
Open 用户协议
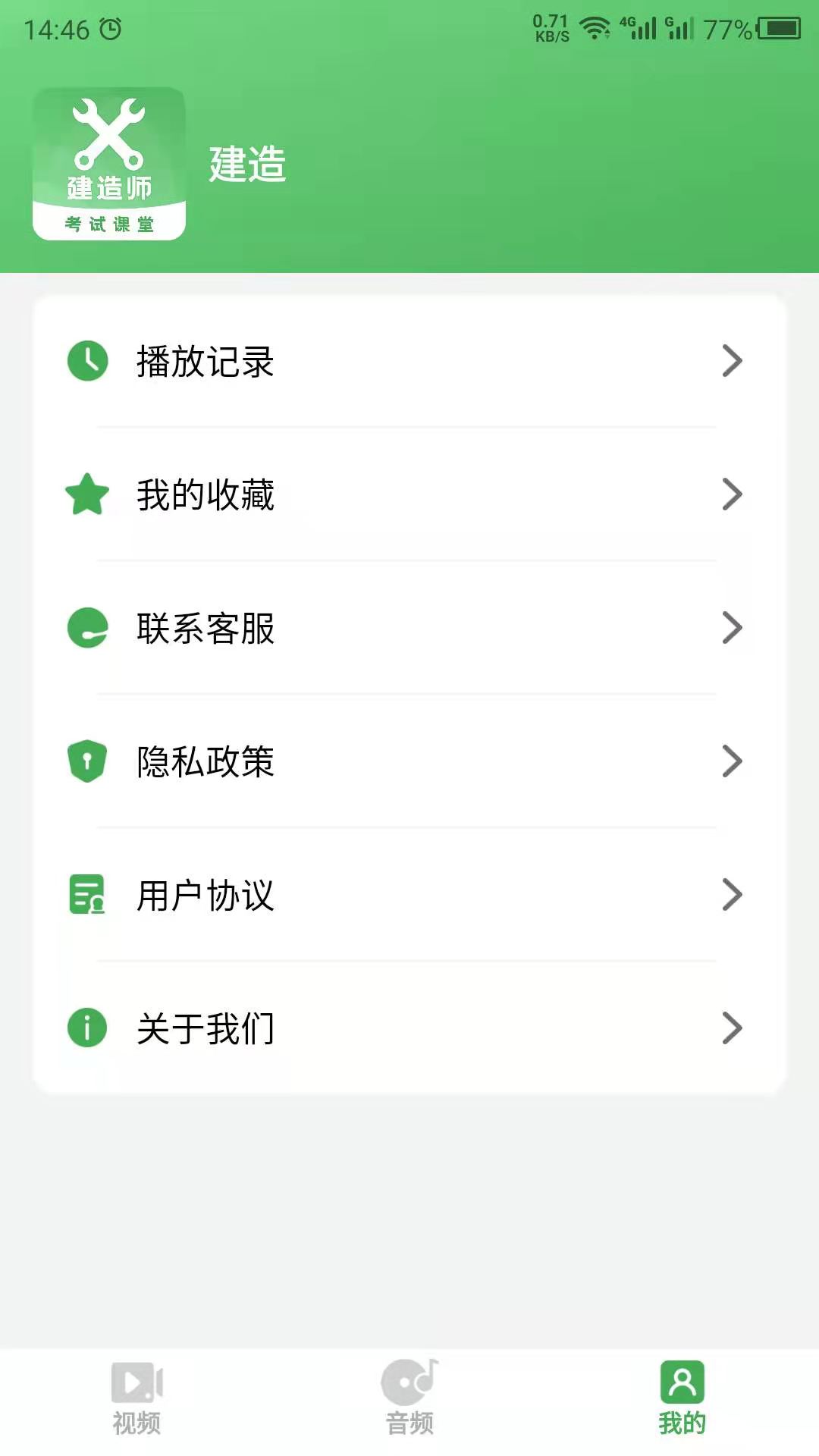tap(409, 895)
